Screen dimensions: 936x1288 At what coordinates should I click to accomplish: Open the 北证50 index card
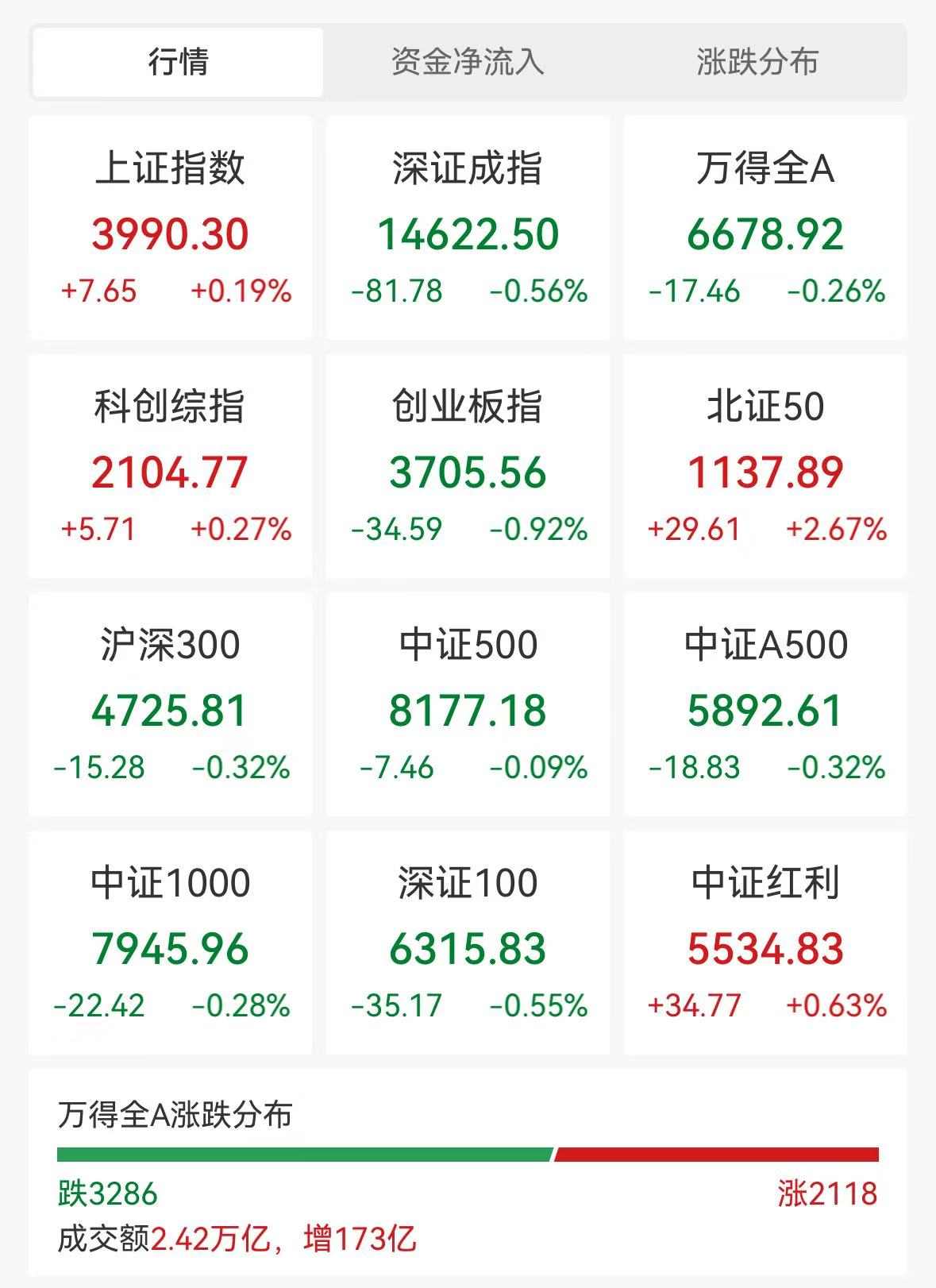pos(765,466)
